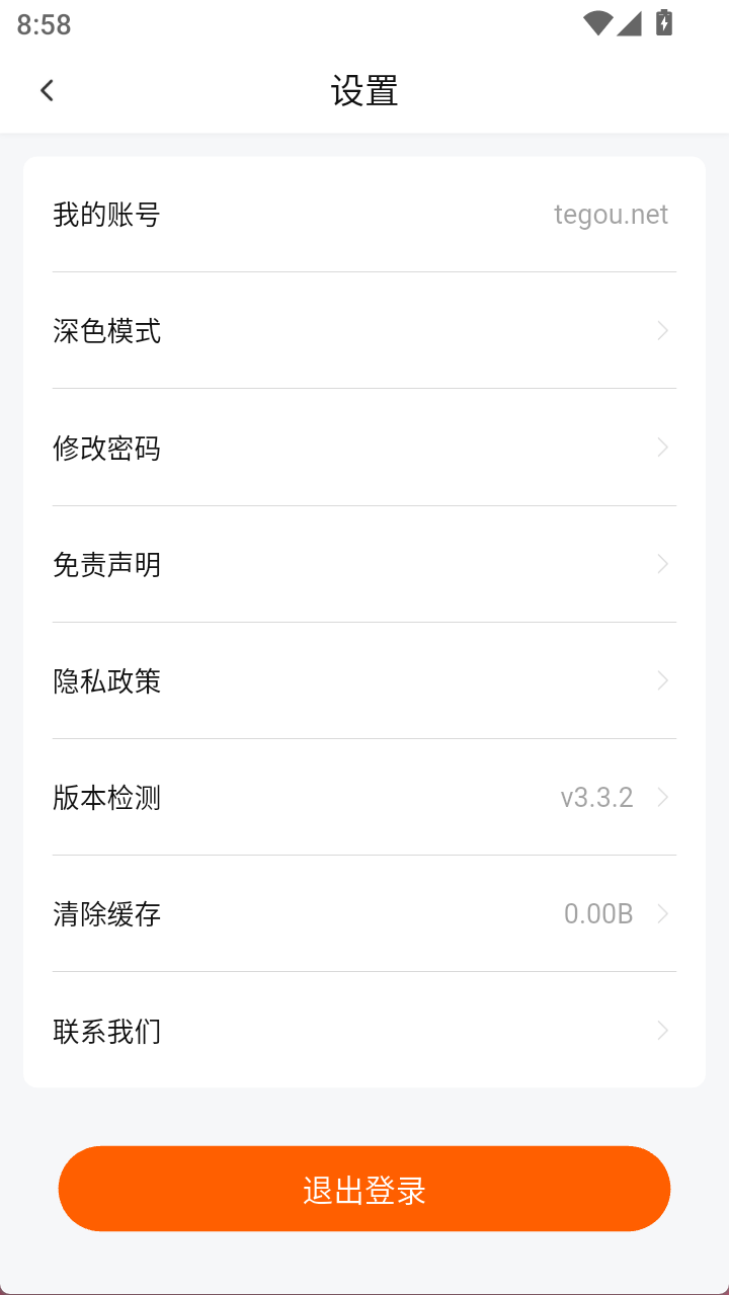Click the 设置 page title
The height and width of the screenshot is (1295, 729).
pos(364,90)
